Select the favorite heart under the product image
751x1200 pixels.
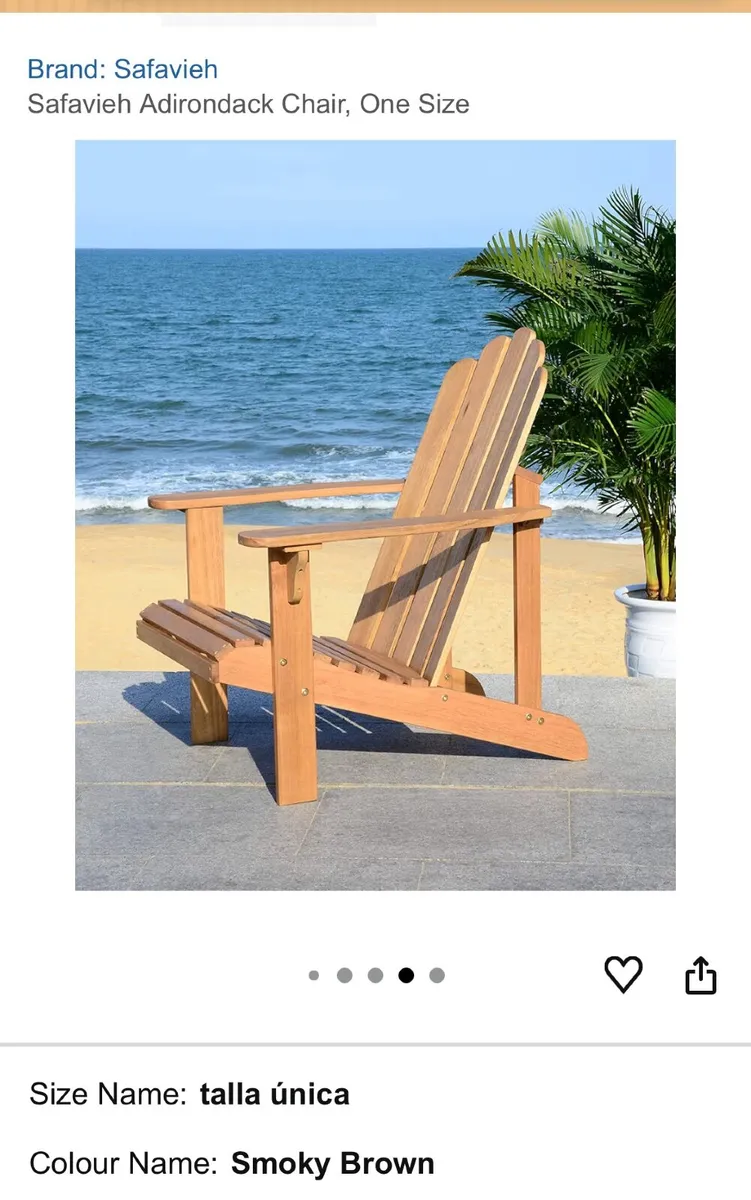tap(625, 973)
